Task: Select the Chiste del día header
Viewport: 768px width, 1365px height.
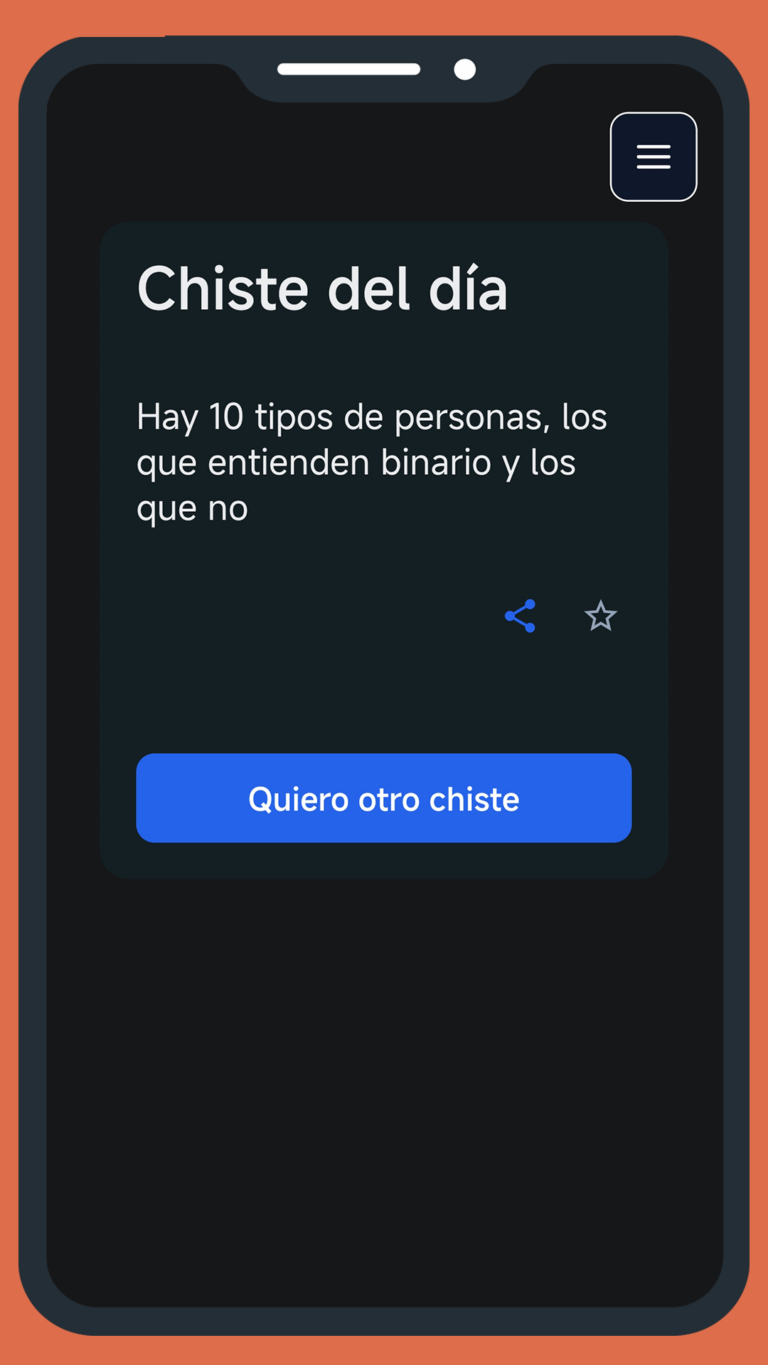Action: point(322,288)
